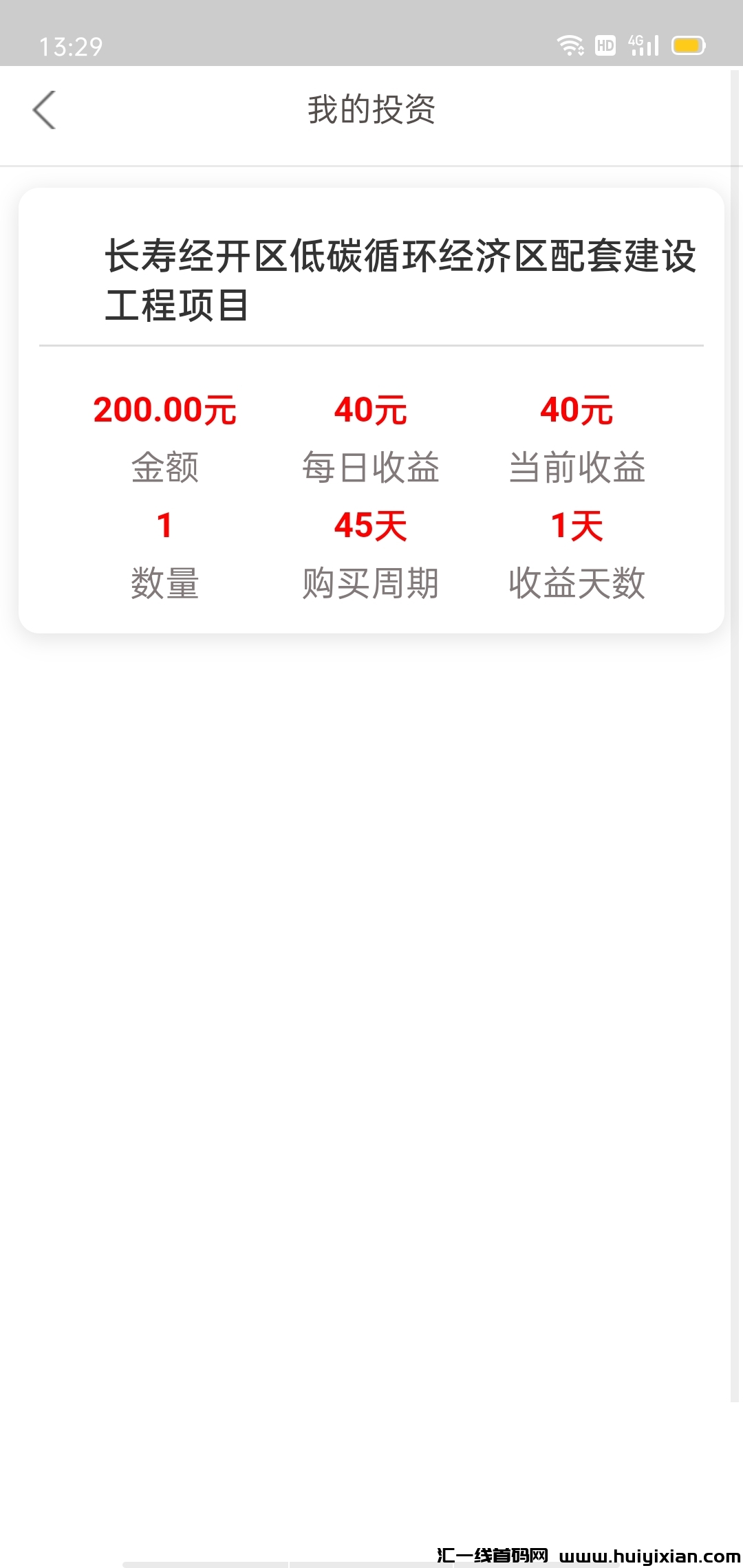Image resolution: width=743 pixels, height=1568 pixels.
Task: Tap the back arrow icon
Action: point(44,110)
